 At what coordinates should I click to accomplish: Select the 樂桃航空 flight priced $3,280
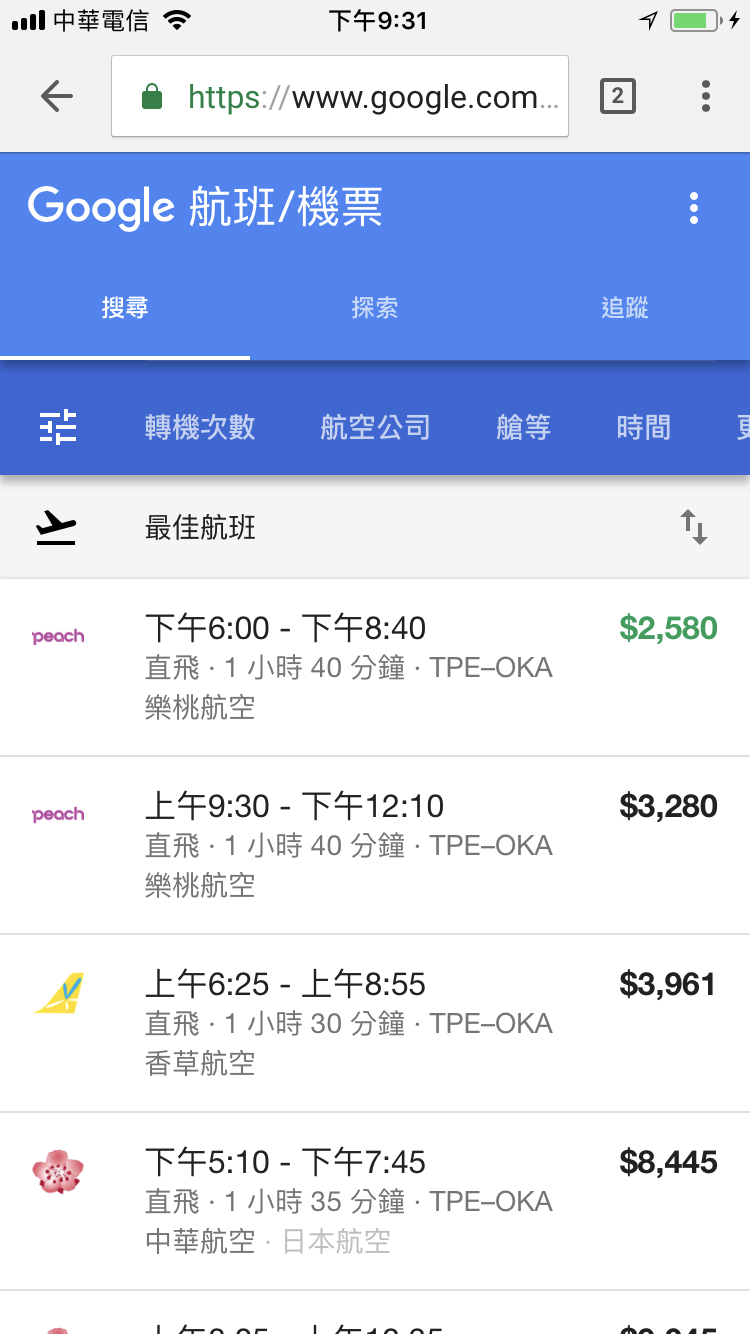375,845
